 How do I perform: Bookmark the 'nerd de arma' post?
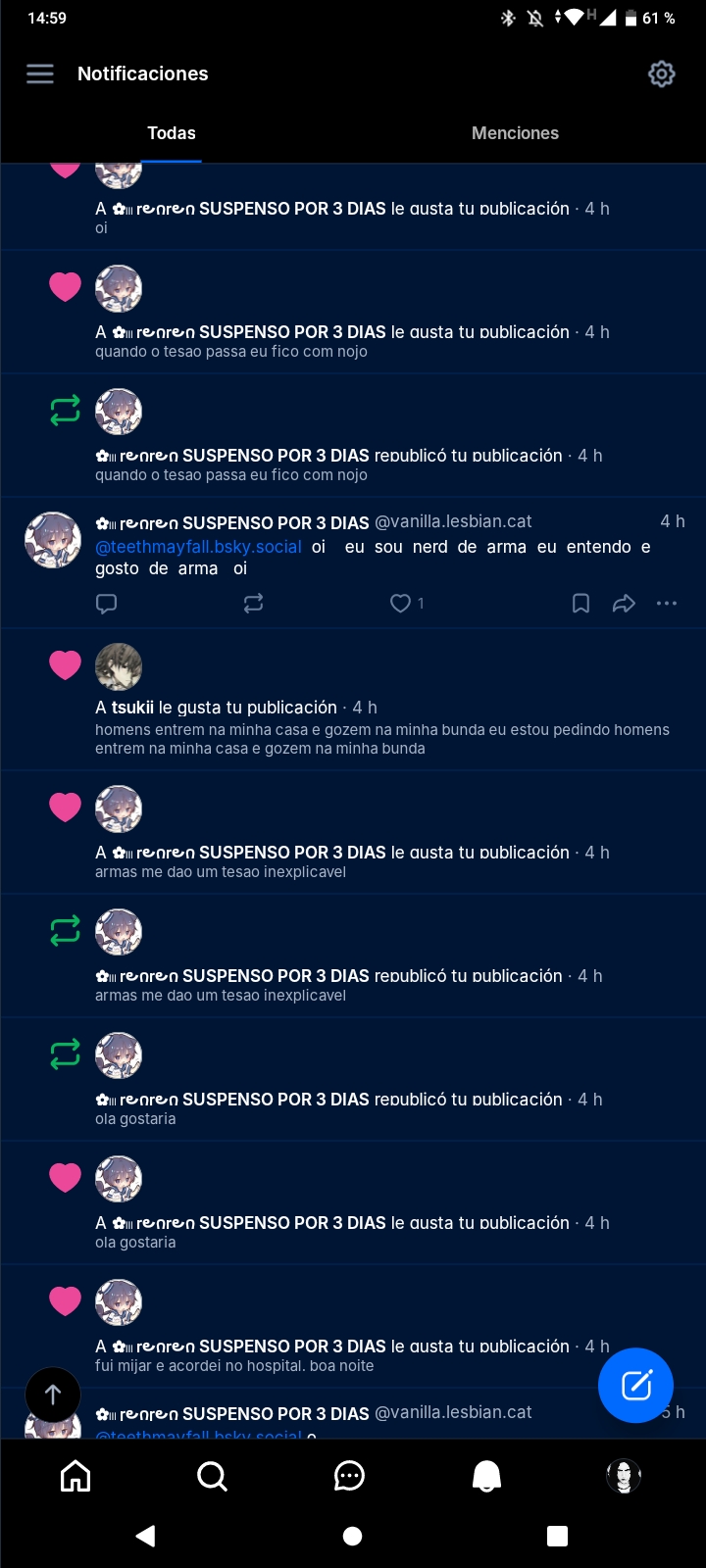(580, 604)
